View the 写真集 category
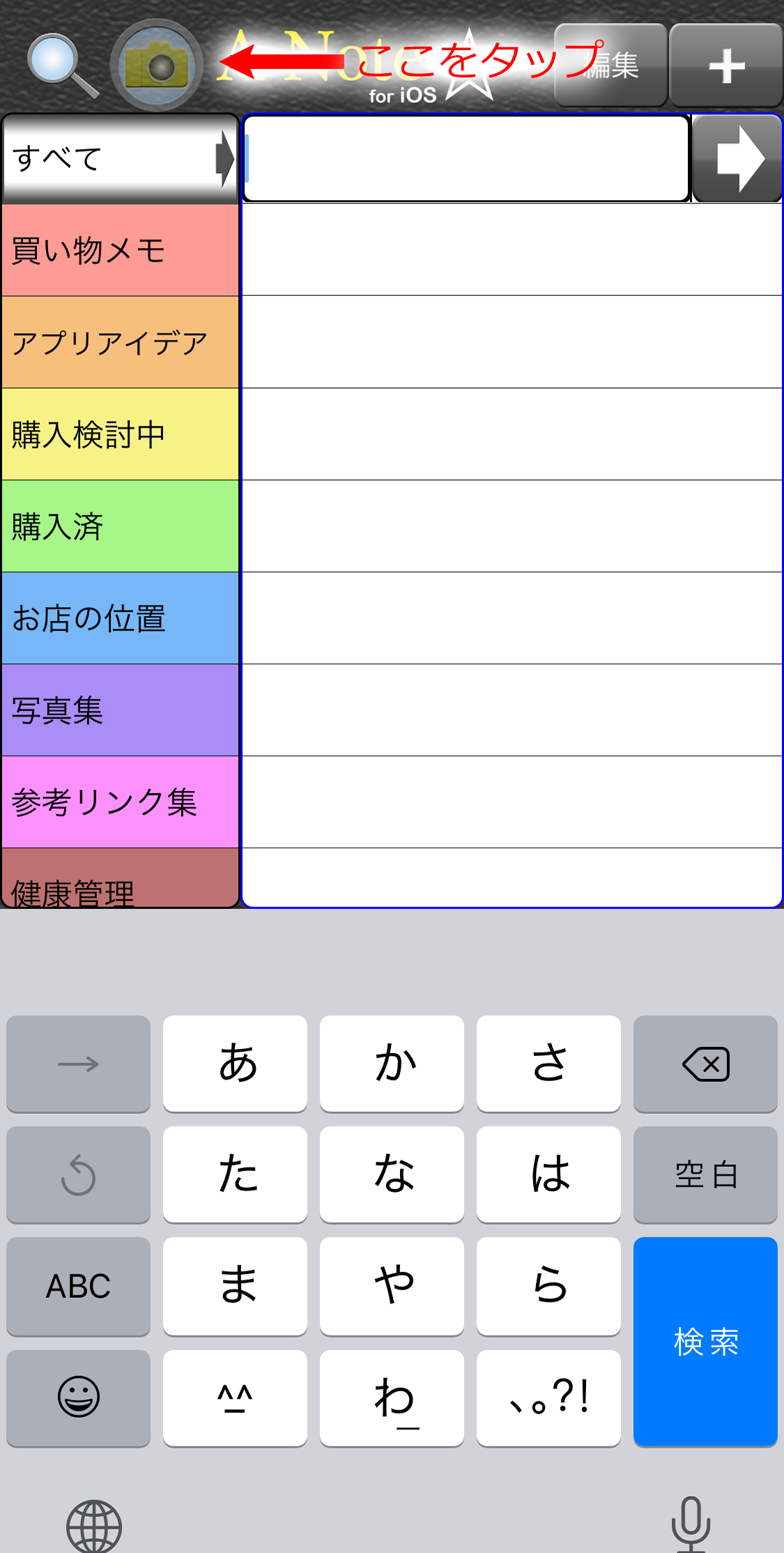Viewport: 784px width, 1553px height. click(121, 710)
